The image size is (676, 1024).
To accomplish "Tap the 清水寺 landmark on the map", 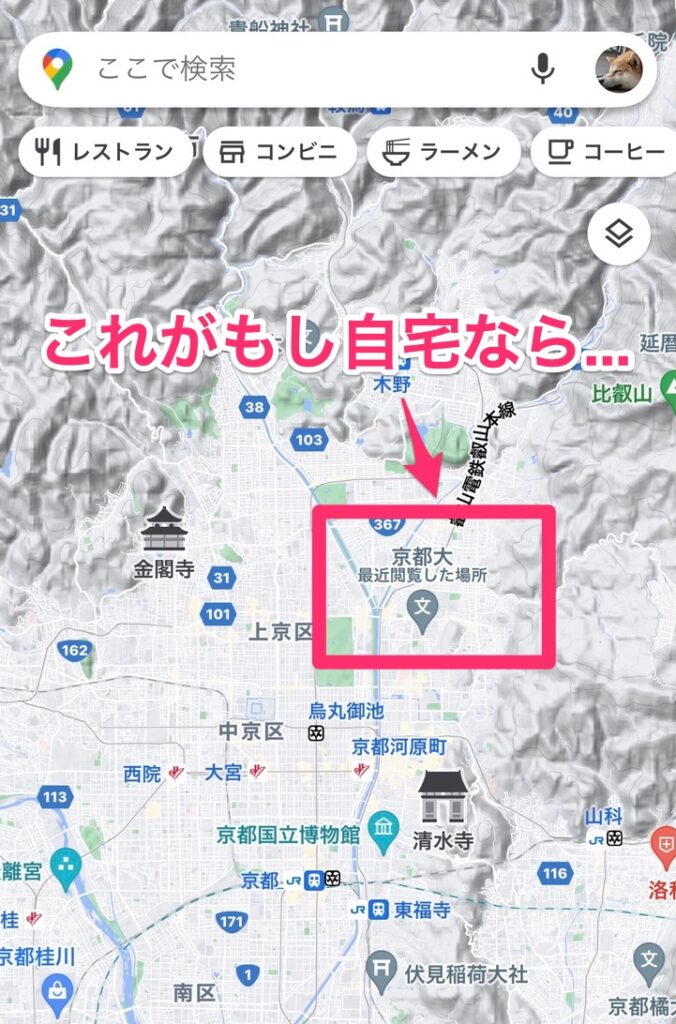I will [x=442, y=797].
